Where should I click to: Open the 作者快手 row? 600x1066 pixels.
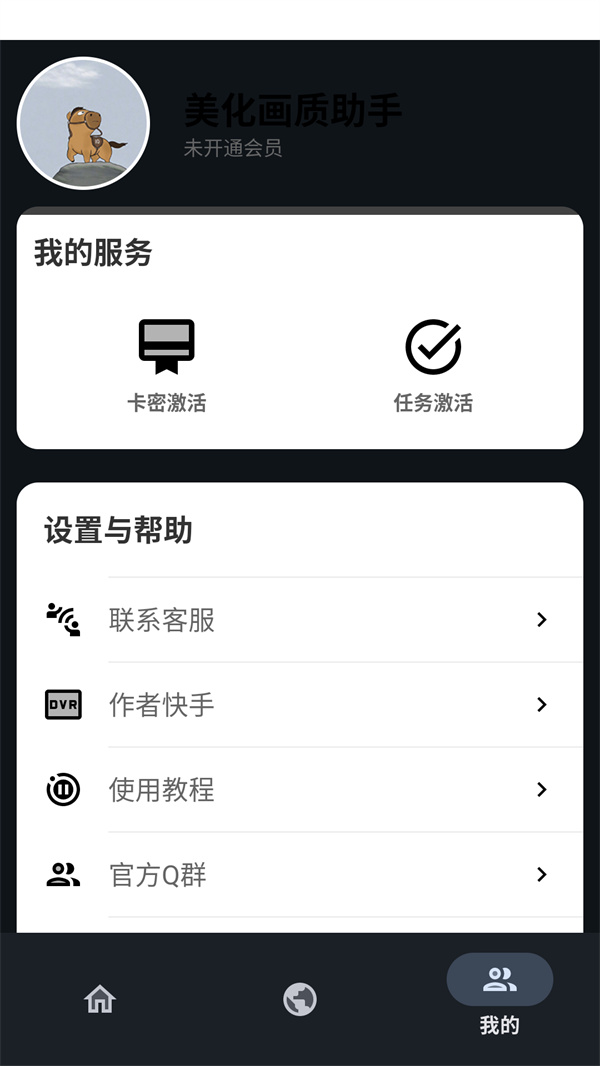click(300, 705)
